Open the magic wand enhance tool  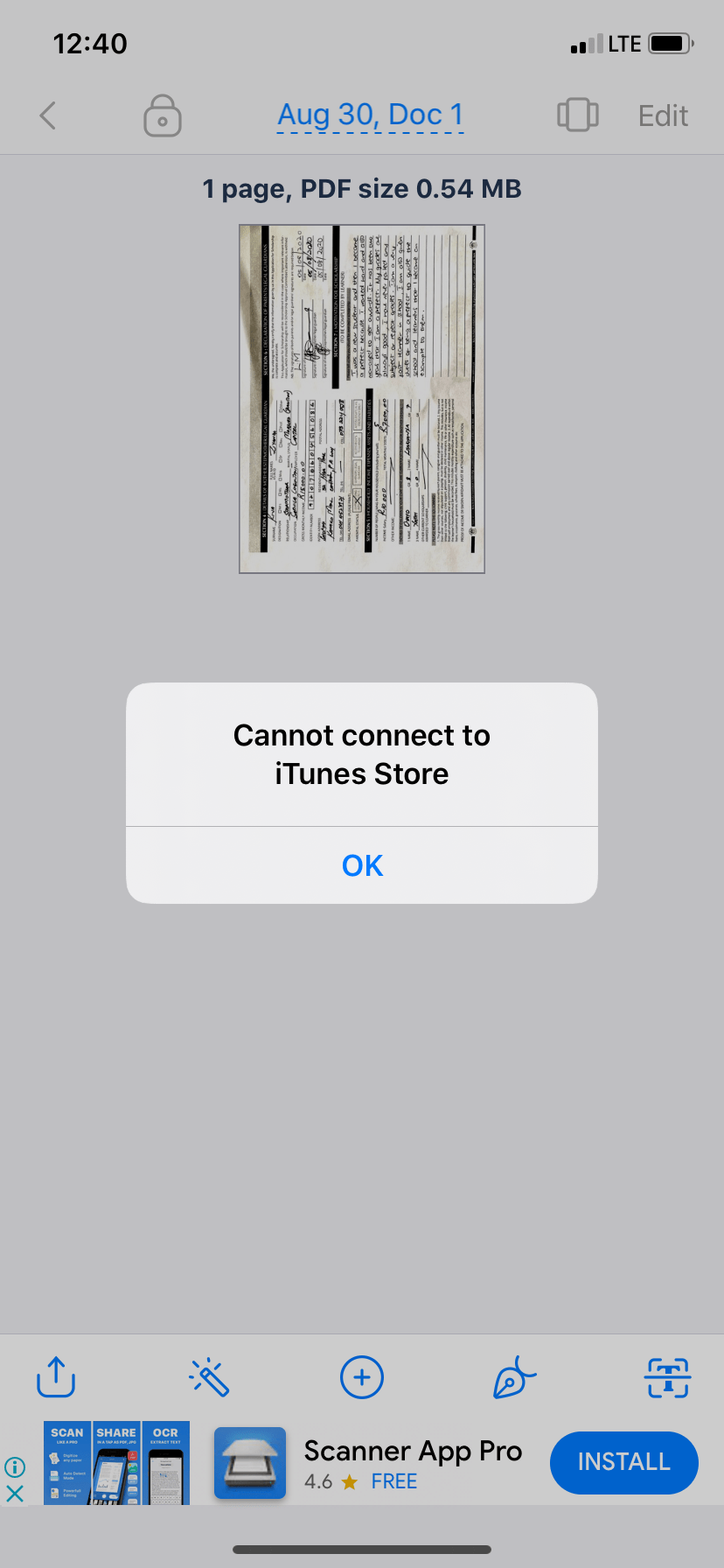coord(209,1377)
